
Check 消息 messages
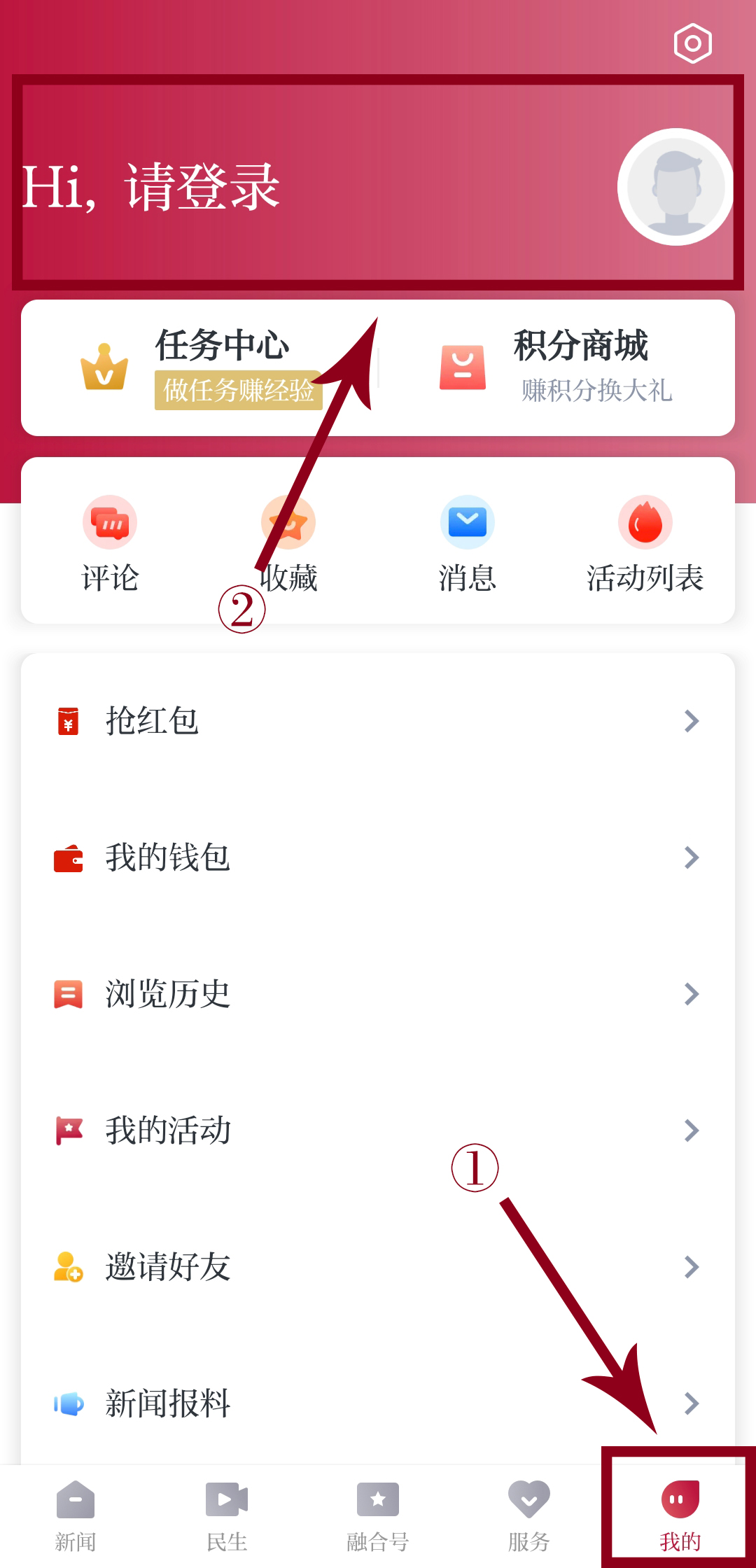tap(467, 542)
